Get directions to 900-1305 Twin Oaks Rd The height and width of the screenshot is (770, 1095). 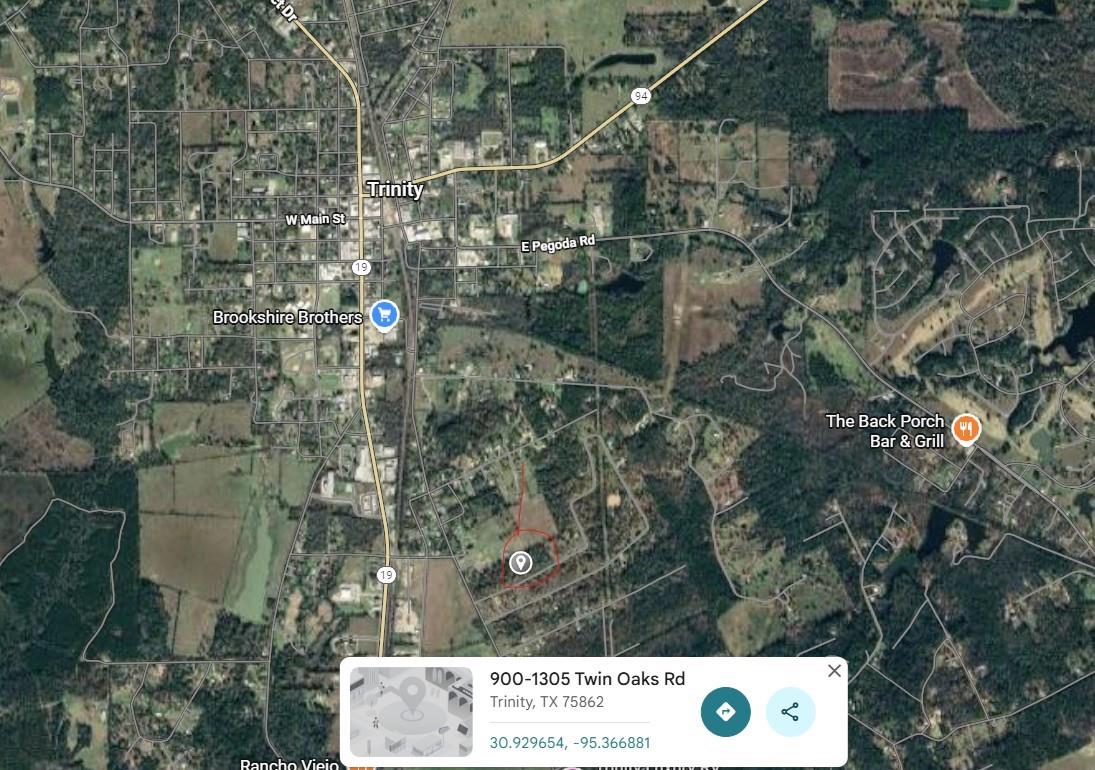click(726, 712)
